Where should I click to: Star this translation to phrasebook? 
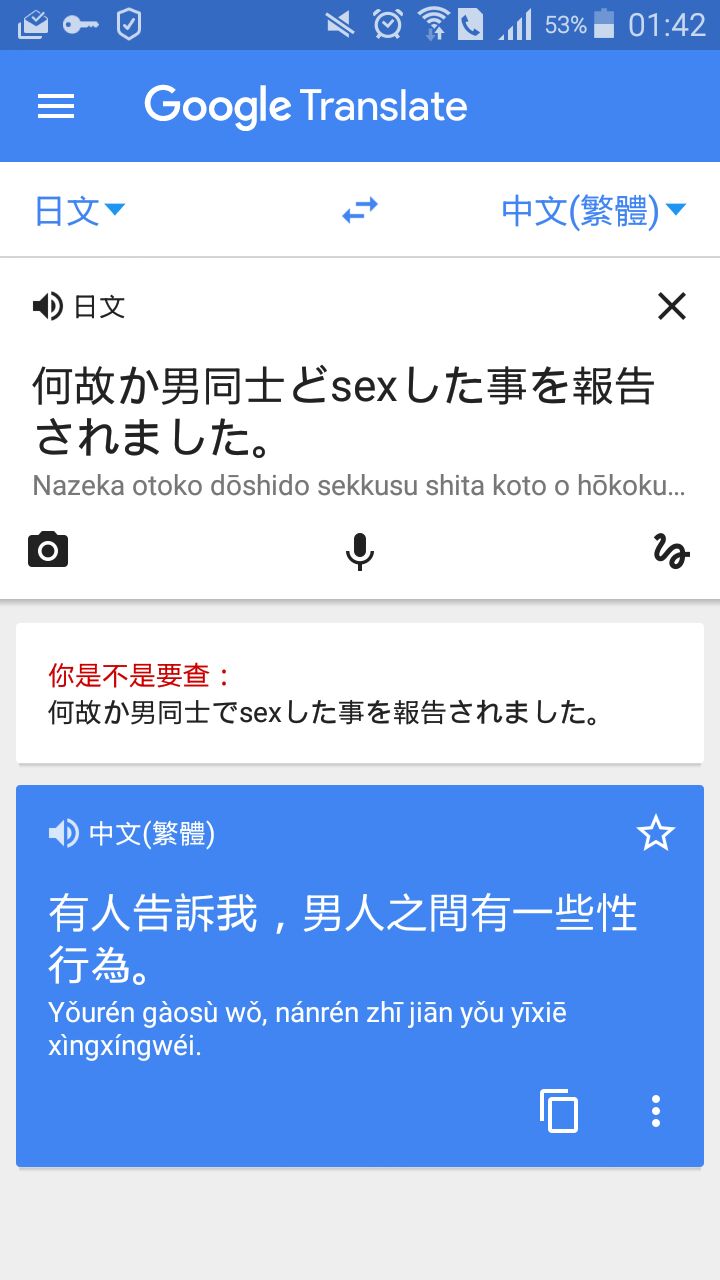656,833
